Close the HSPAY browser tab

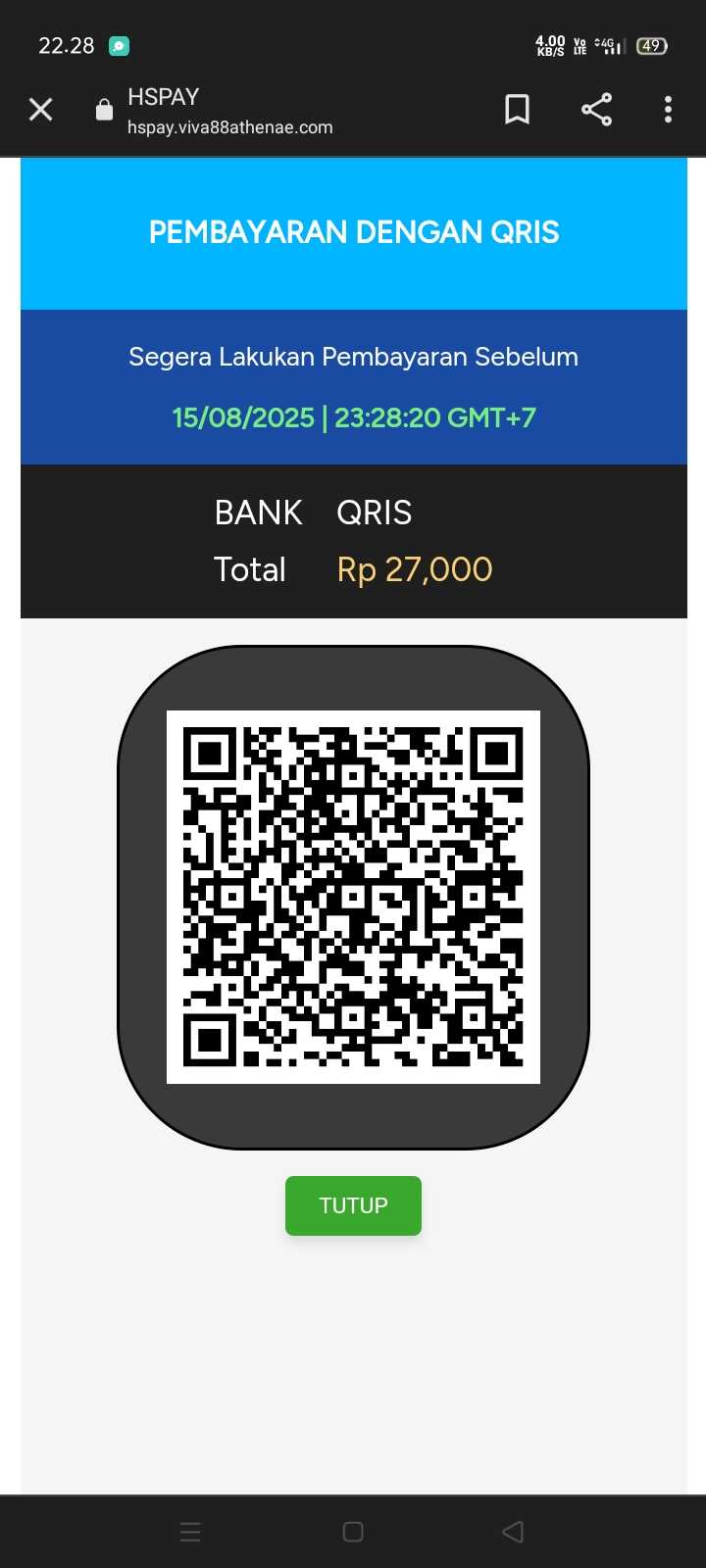[x=41, y=109]
